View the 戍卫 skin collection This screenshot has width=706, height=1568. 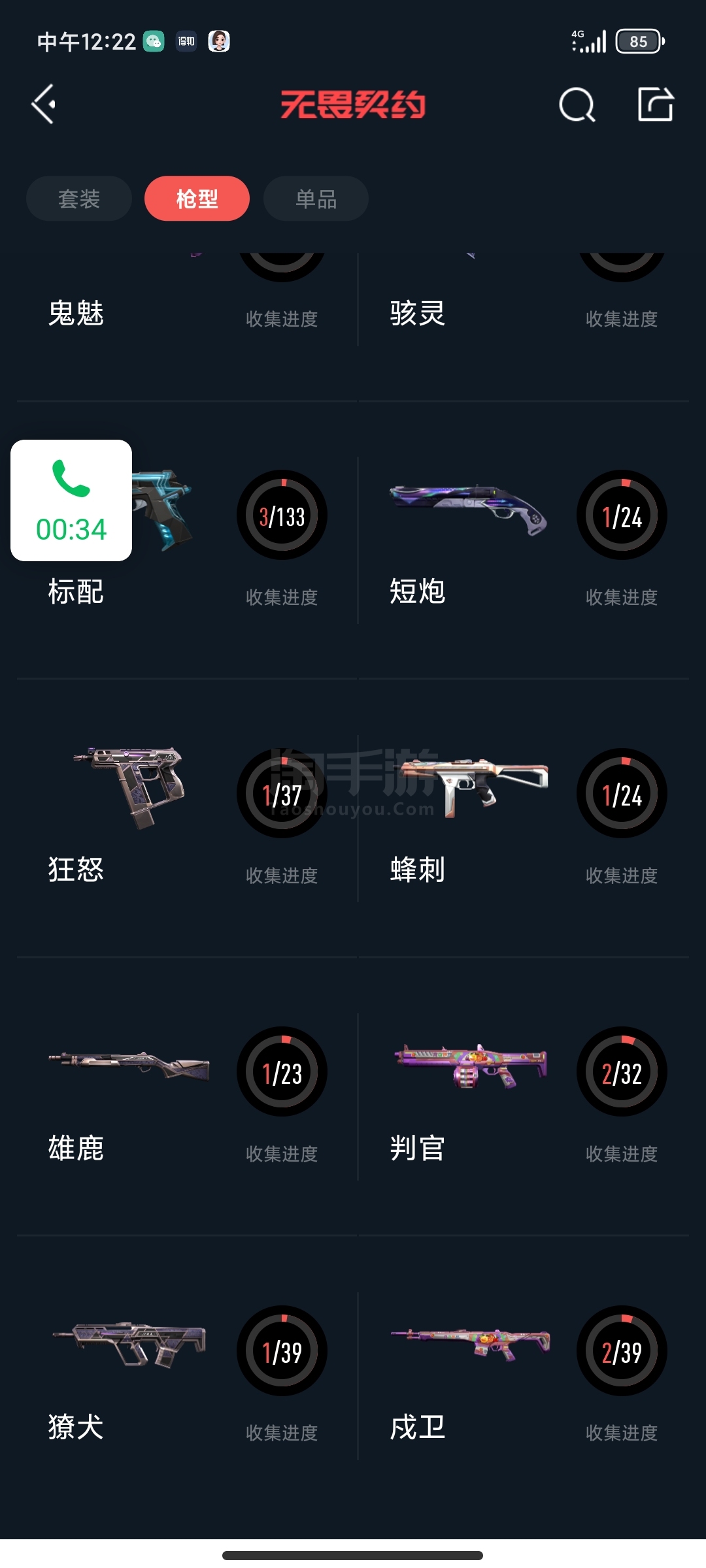[523, 1375]
